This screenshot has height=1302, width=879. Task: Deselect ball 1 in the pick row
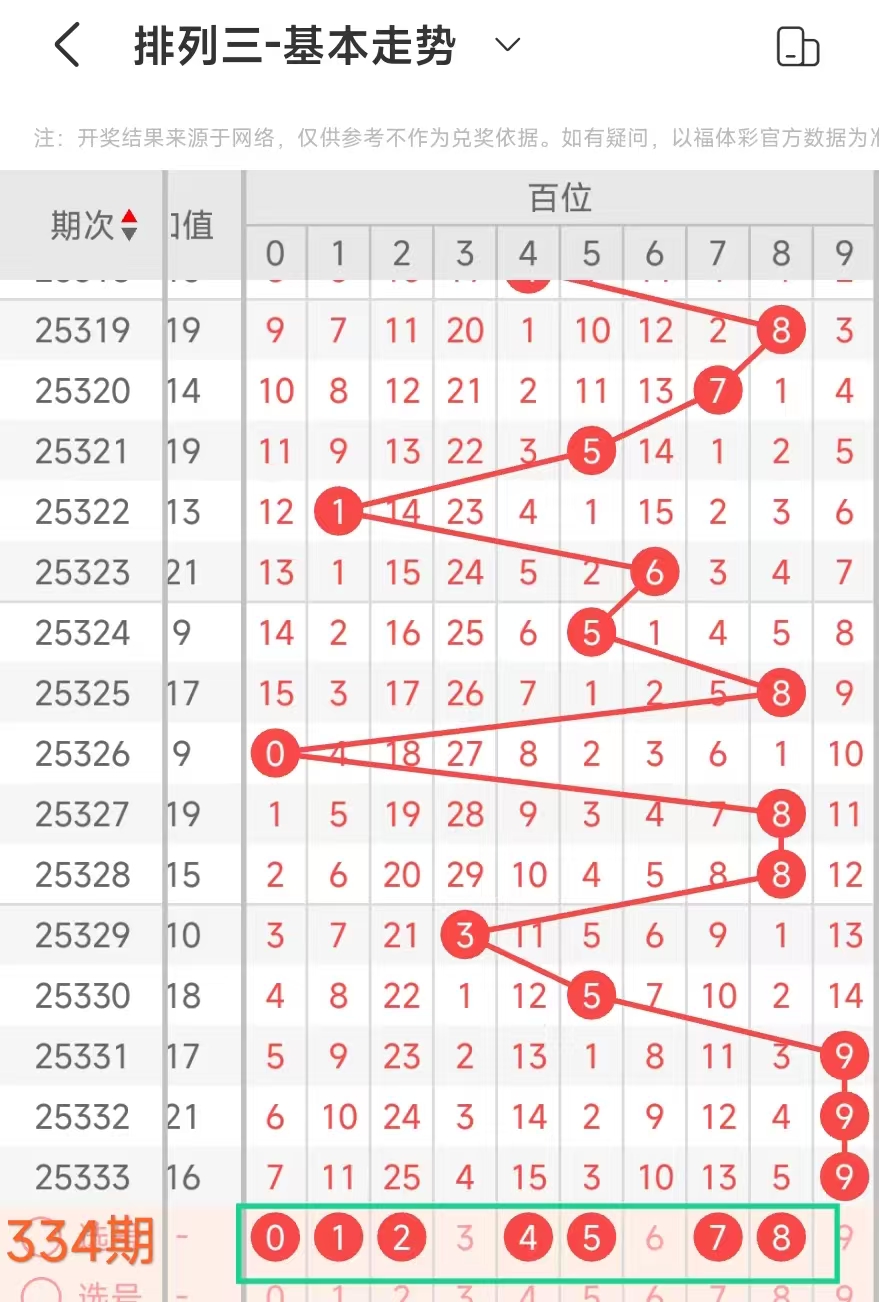pyautogui.click(x=338, y=1239)
